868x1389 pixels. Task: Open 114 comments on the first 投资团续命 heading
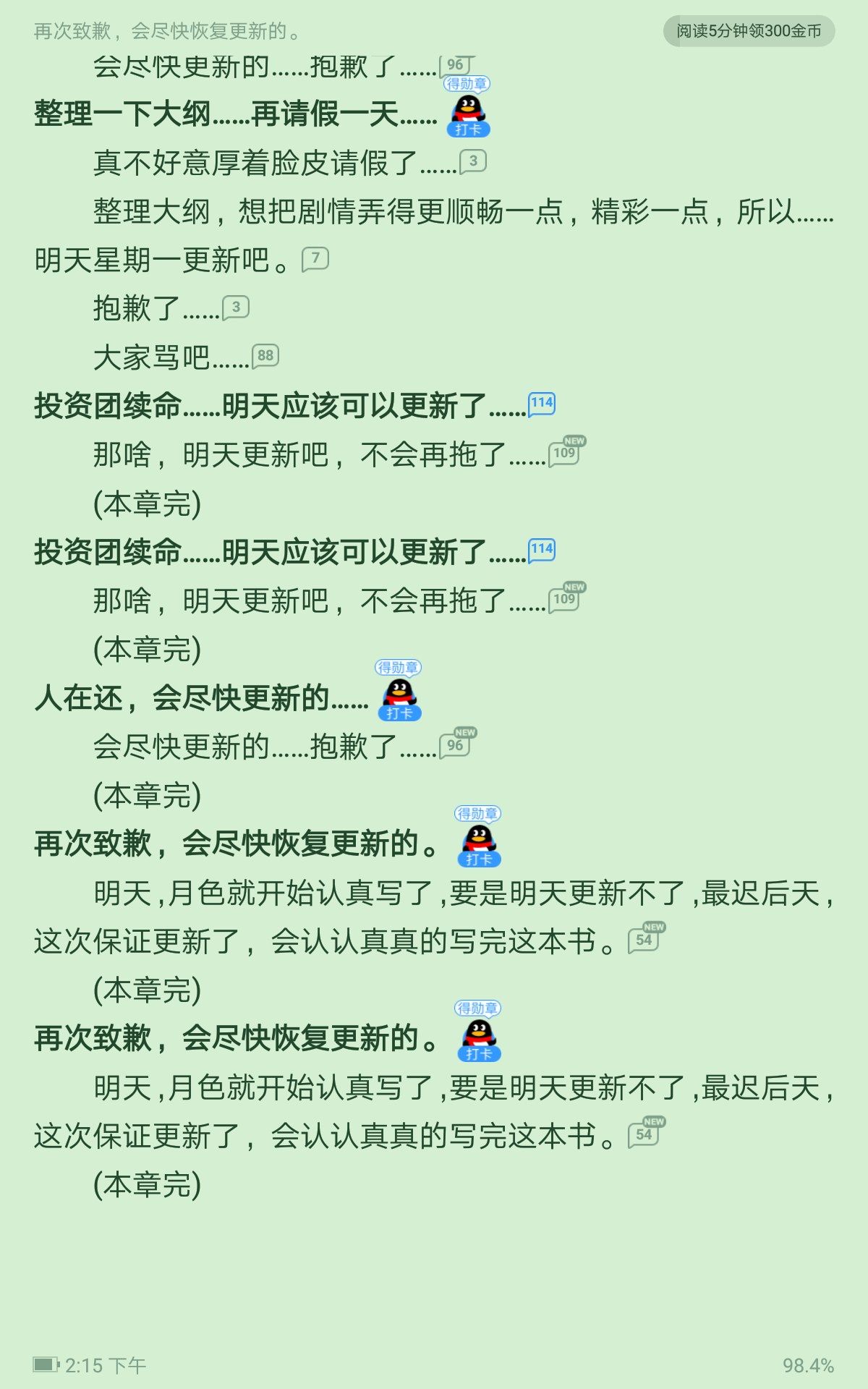tap(542, 404)
